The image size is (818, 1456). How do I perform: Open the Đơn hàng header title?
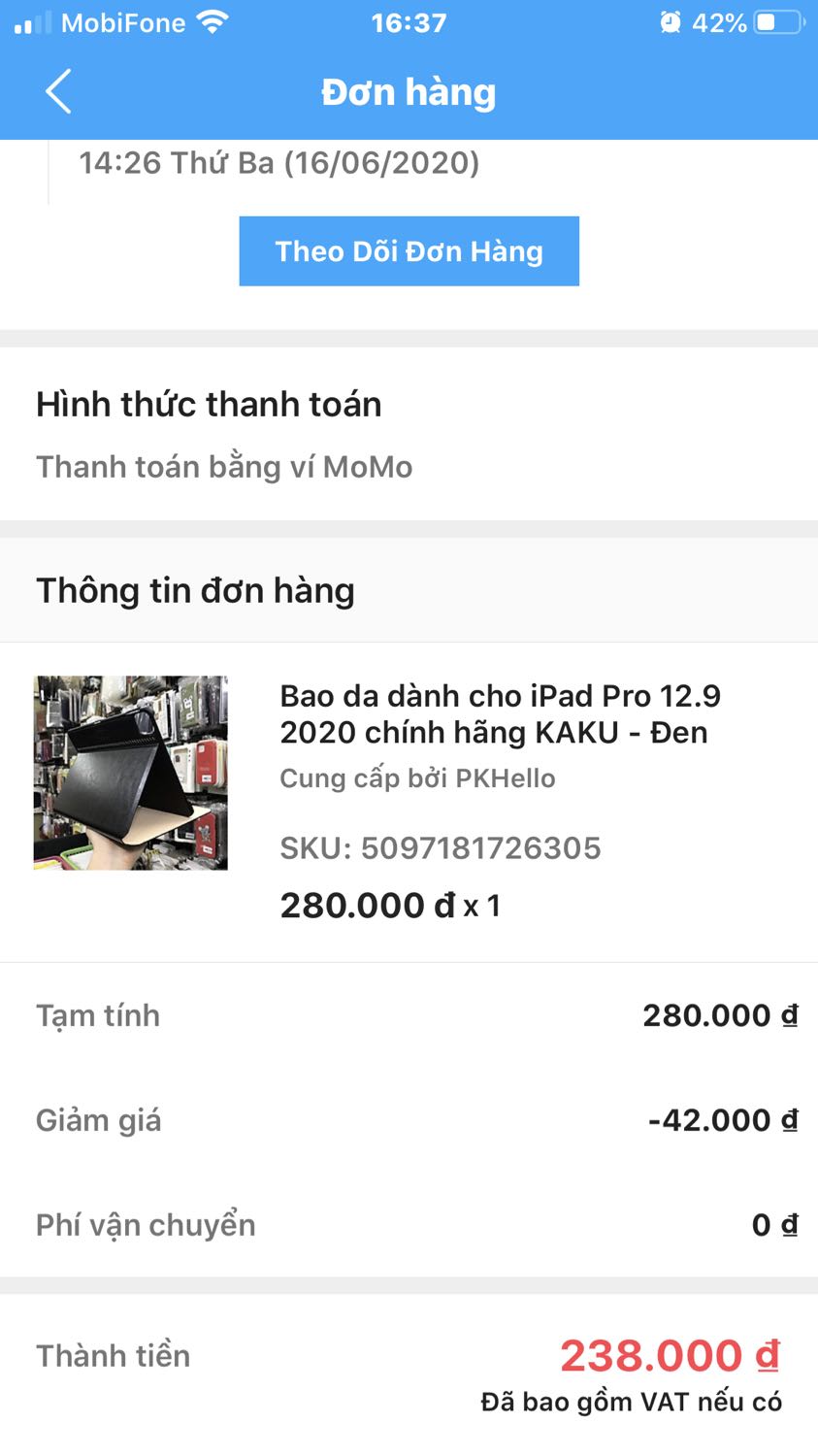click(x=409, y=92)
